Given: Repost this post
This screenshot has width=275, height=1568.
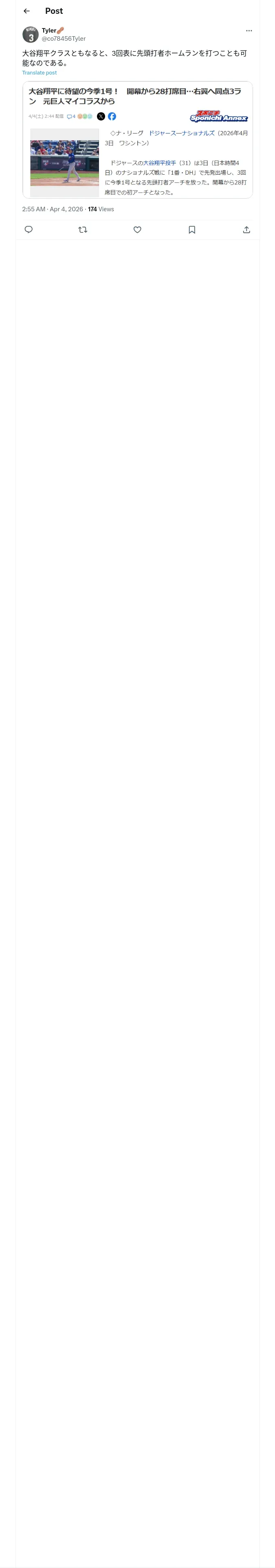Looking at the screenshot, I should [x=83, y=230].
